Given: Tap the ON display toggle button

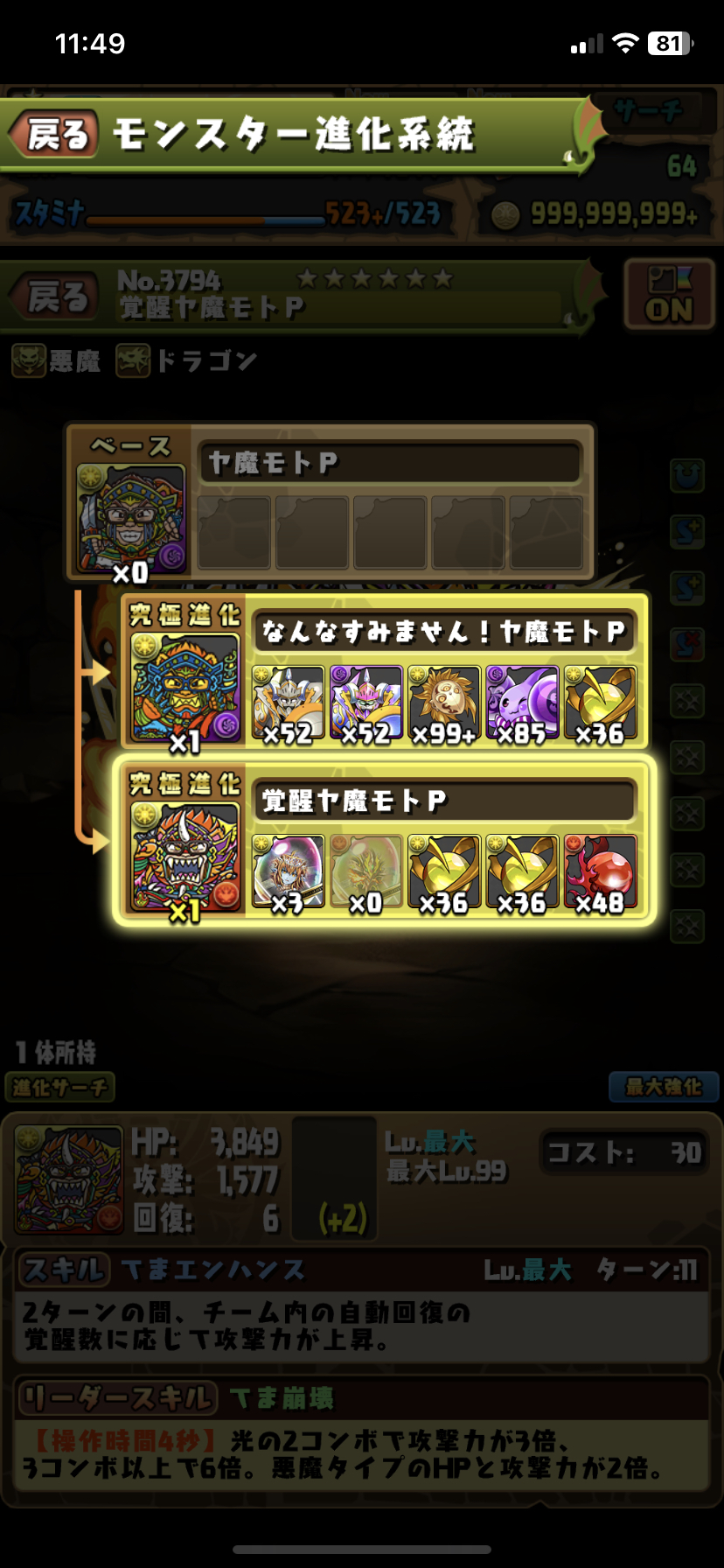Looking at the screenshot, I should click(669, 296).
